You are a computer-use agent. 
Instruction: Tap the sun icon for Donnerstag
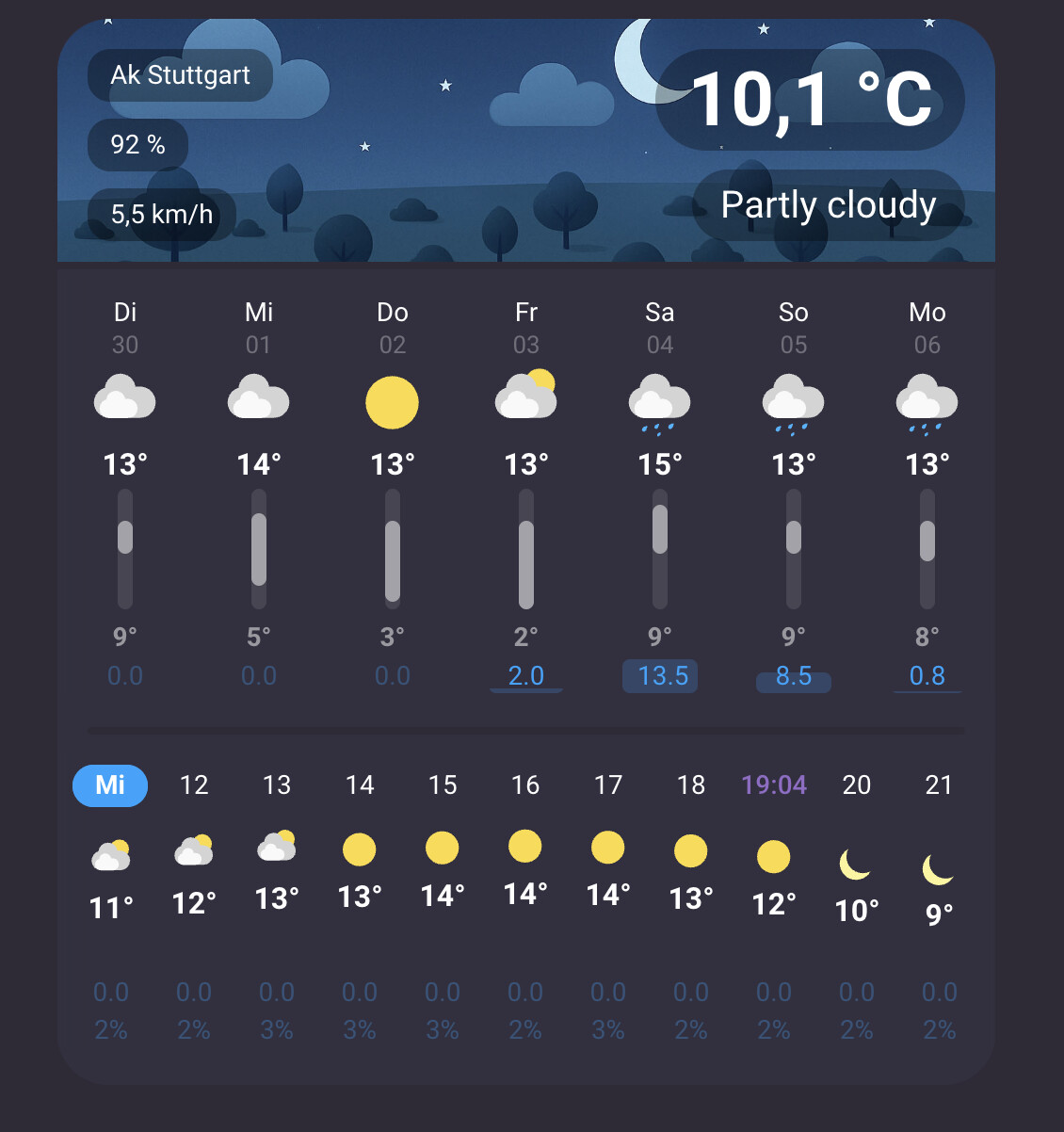click(393, 401)
